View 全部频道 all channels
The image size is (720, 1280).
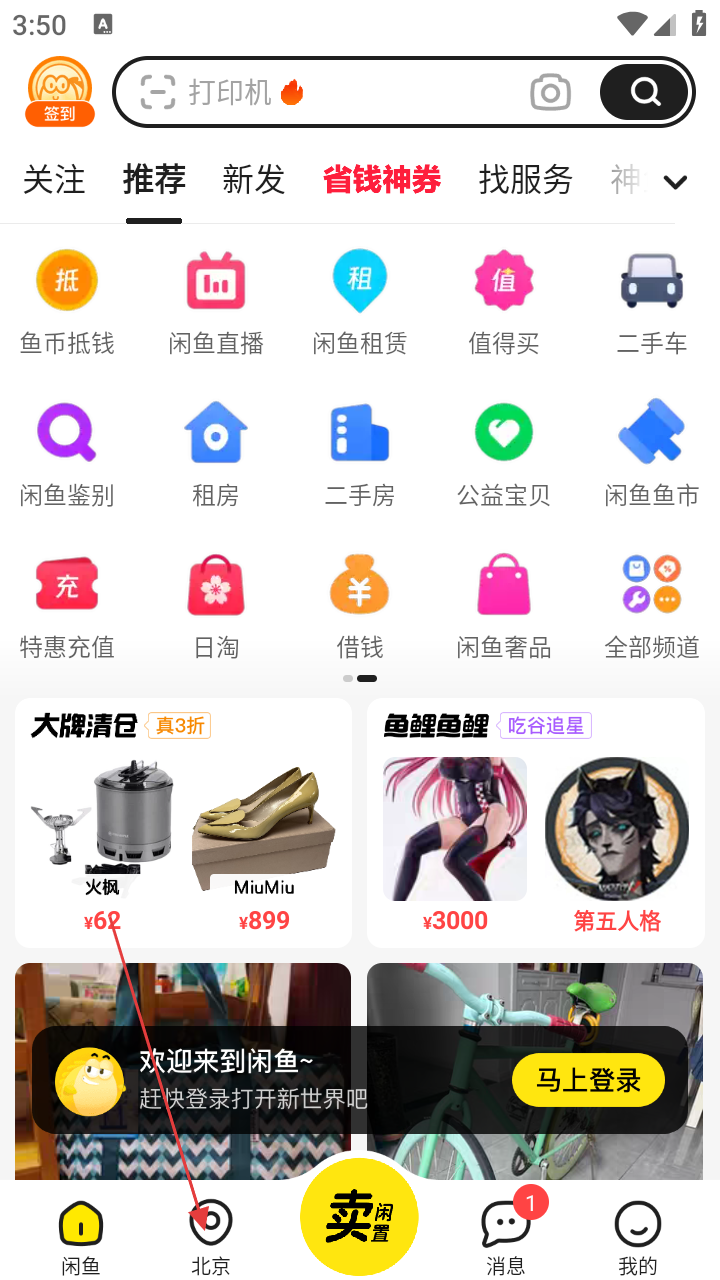point(651,605)
